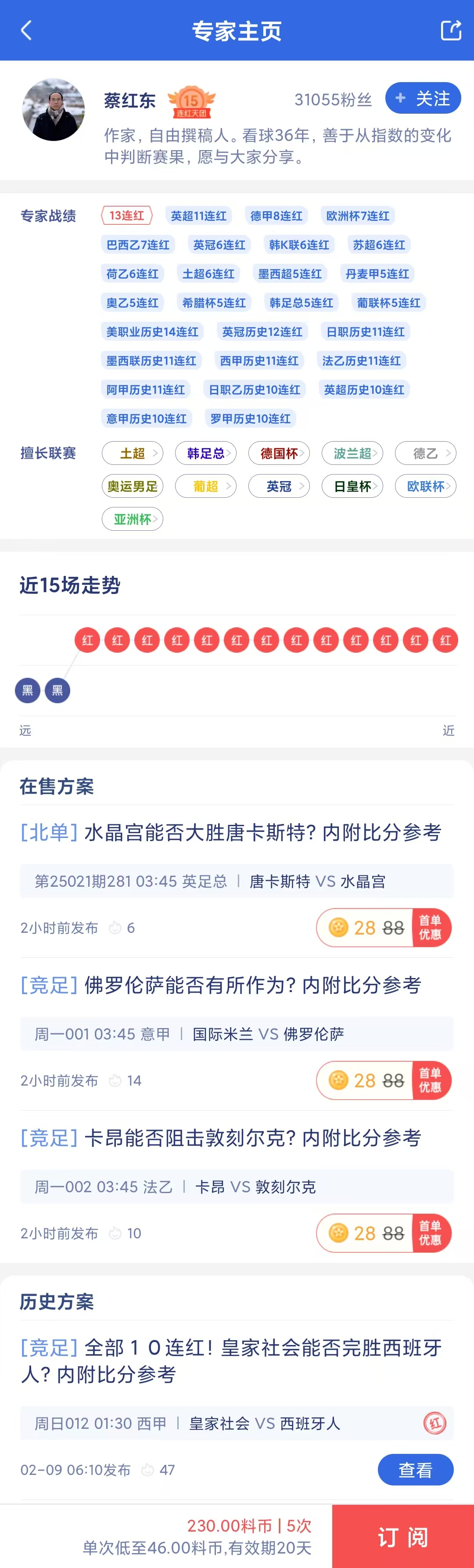Share this expert page
The width and height of the screenshot is (474, 1568).
pyautogui.click(x=450, y=30)
